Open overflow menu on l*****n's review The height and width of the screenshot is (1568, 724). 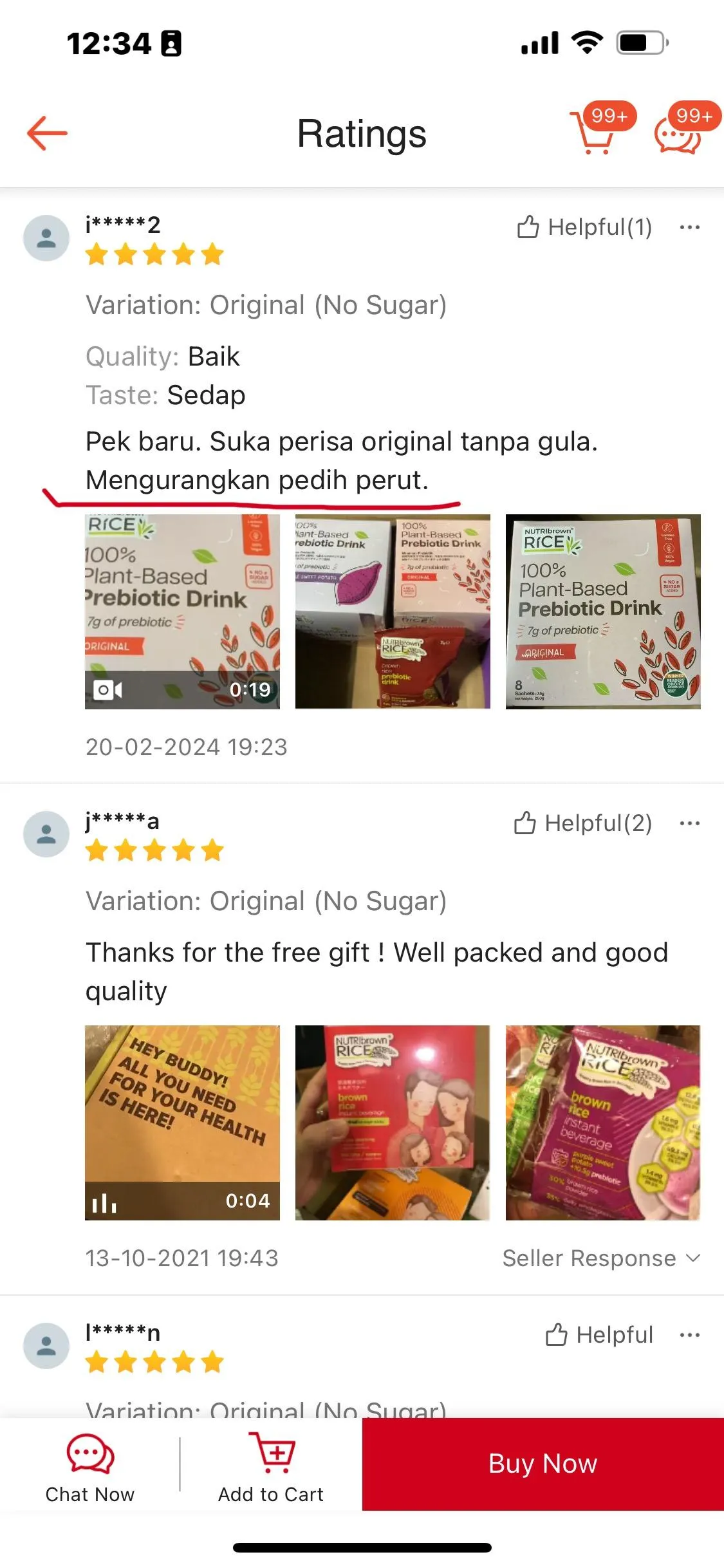pyautogui.click(x=689, y=1334)
